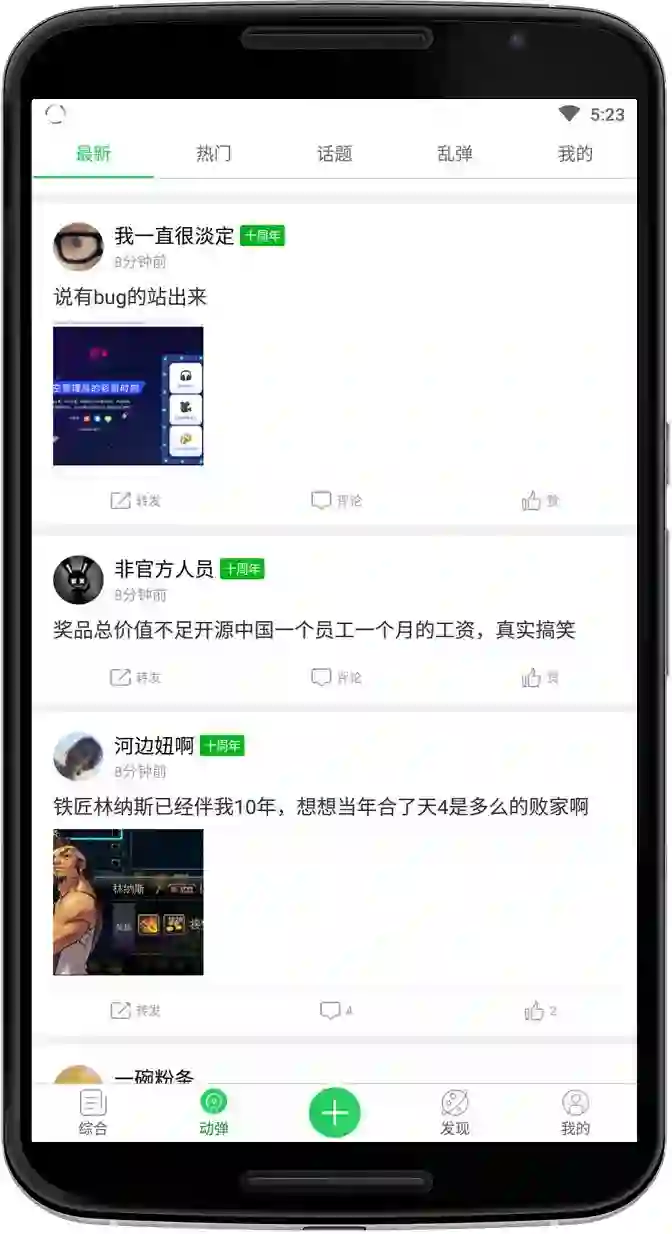672x1234 pixels.
Task: Switch to the 热门 tab
Action: point(214,154)
